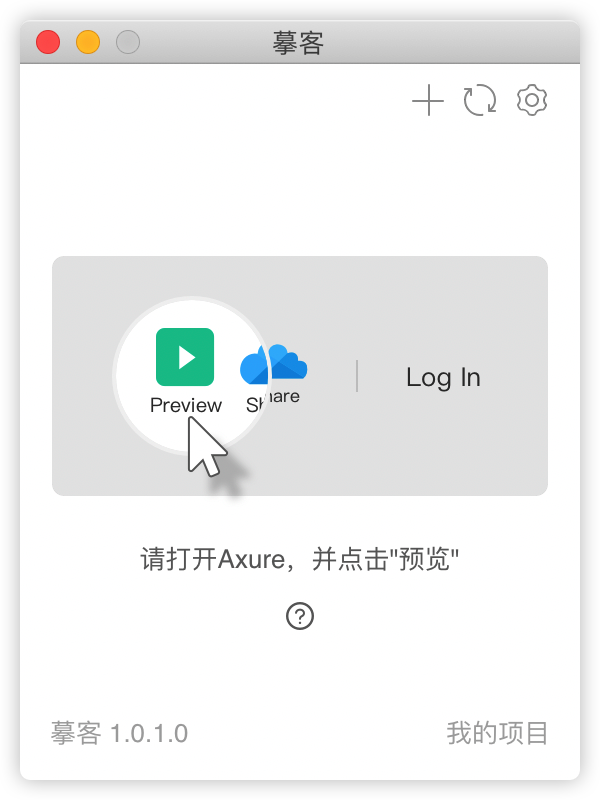Add a new project with the plus icon
The height and width of the screenshot is (800, 600).
[x=428, y=100]
